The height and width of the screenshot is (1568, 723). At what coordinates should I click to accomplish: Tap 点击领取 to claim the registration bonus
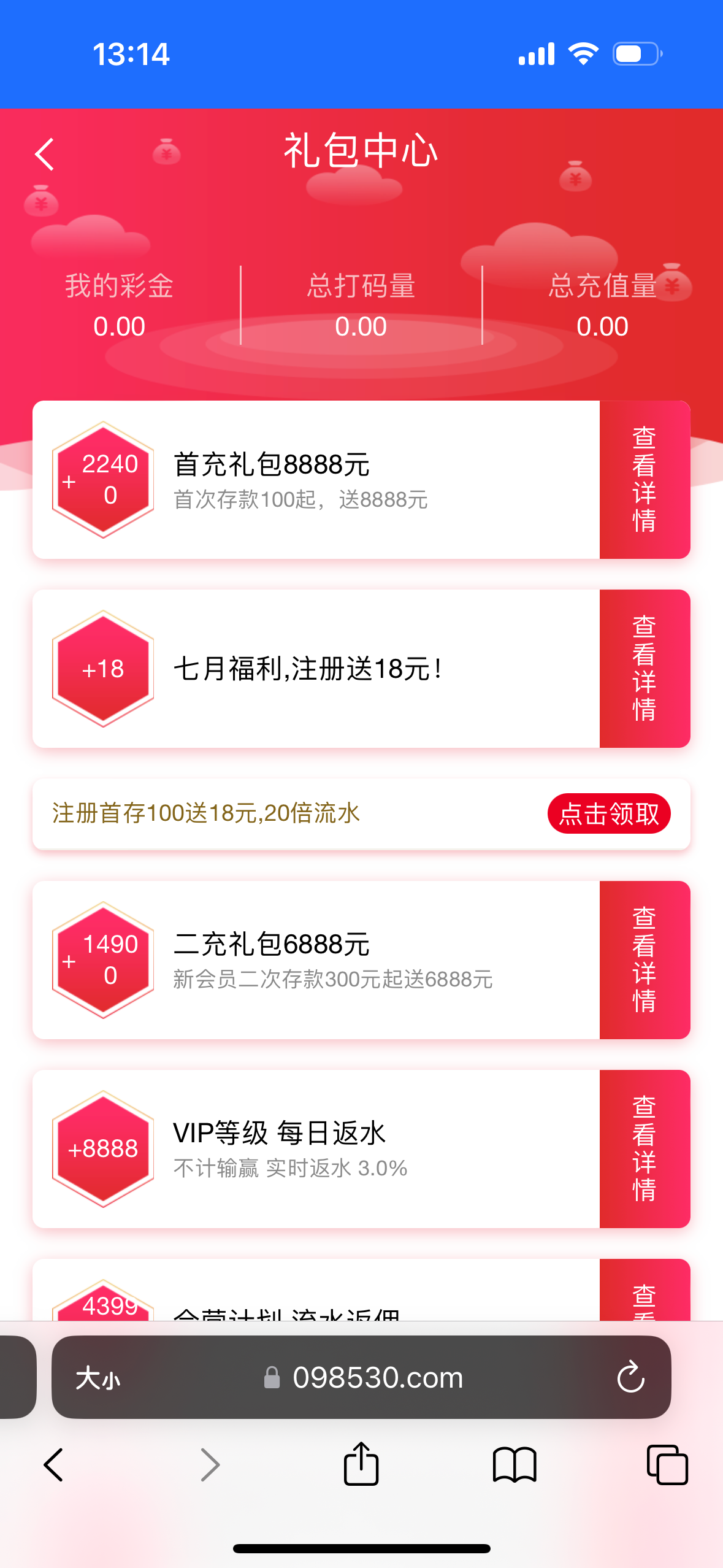[608, 813]
